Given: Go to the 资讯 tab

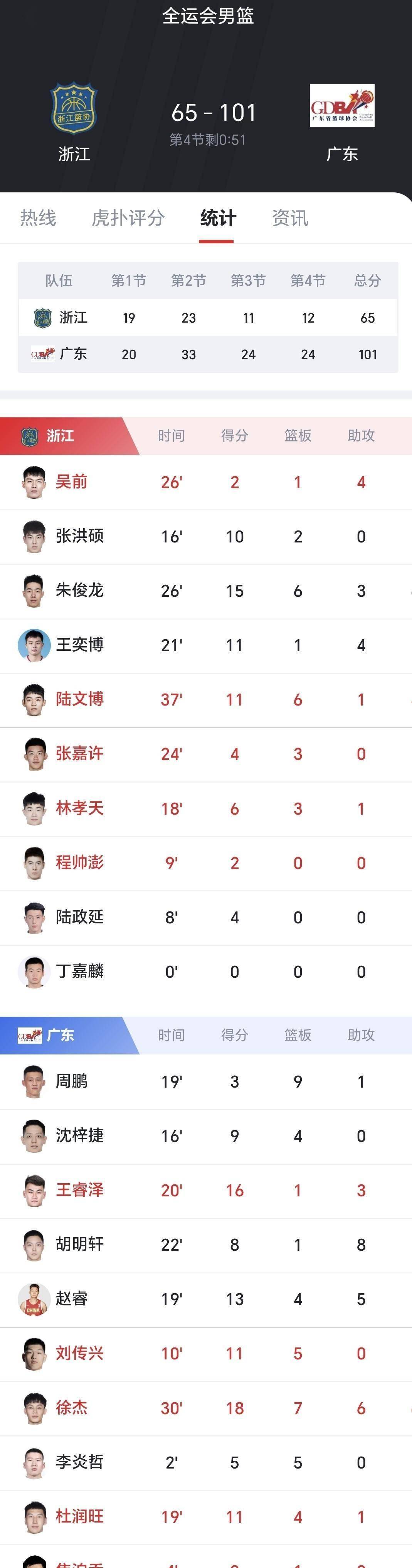Looking at the screenshot, I should point(290,218).
